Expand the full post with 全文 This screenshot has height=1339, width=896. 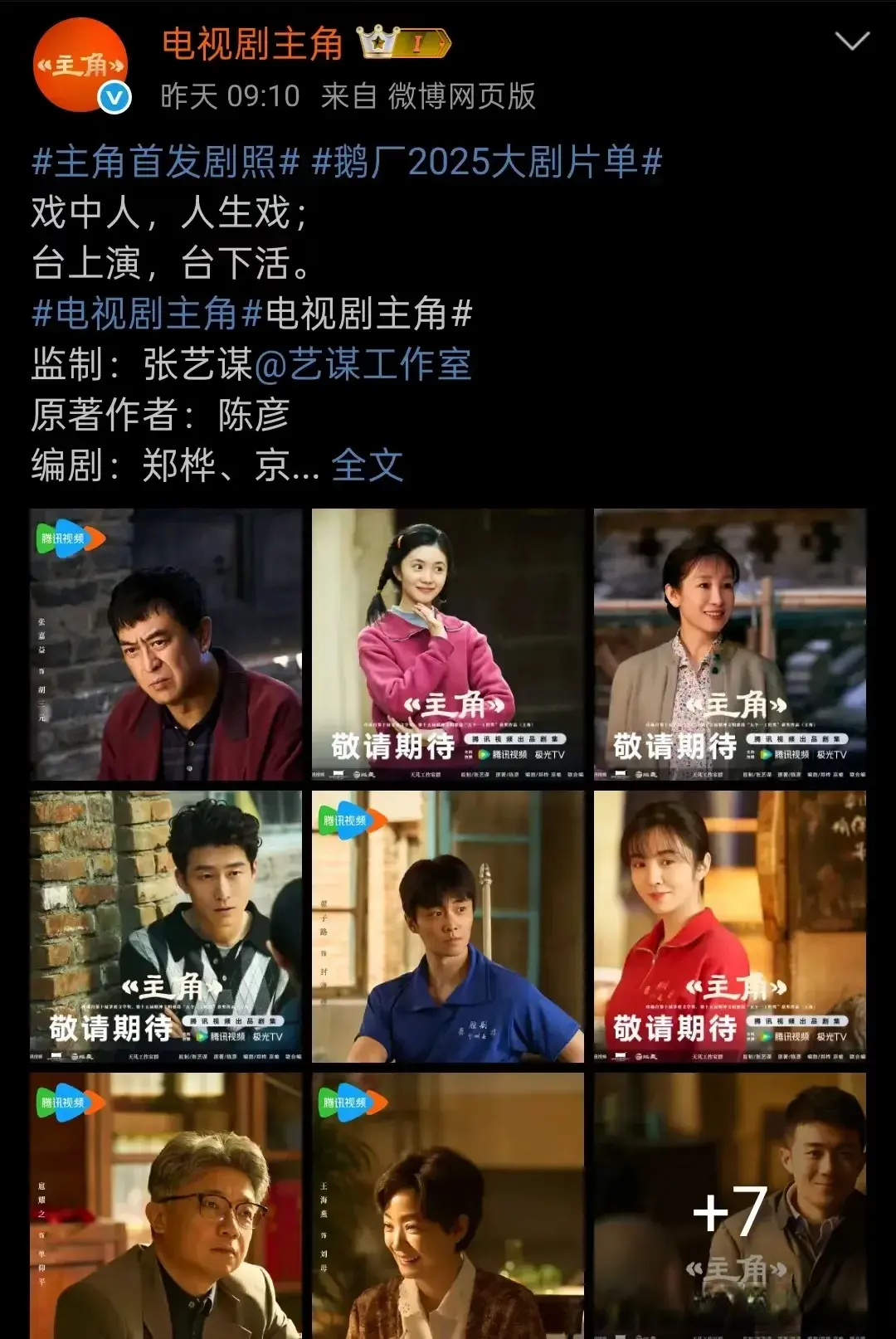pos(368,465)
